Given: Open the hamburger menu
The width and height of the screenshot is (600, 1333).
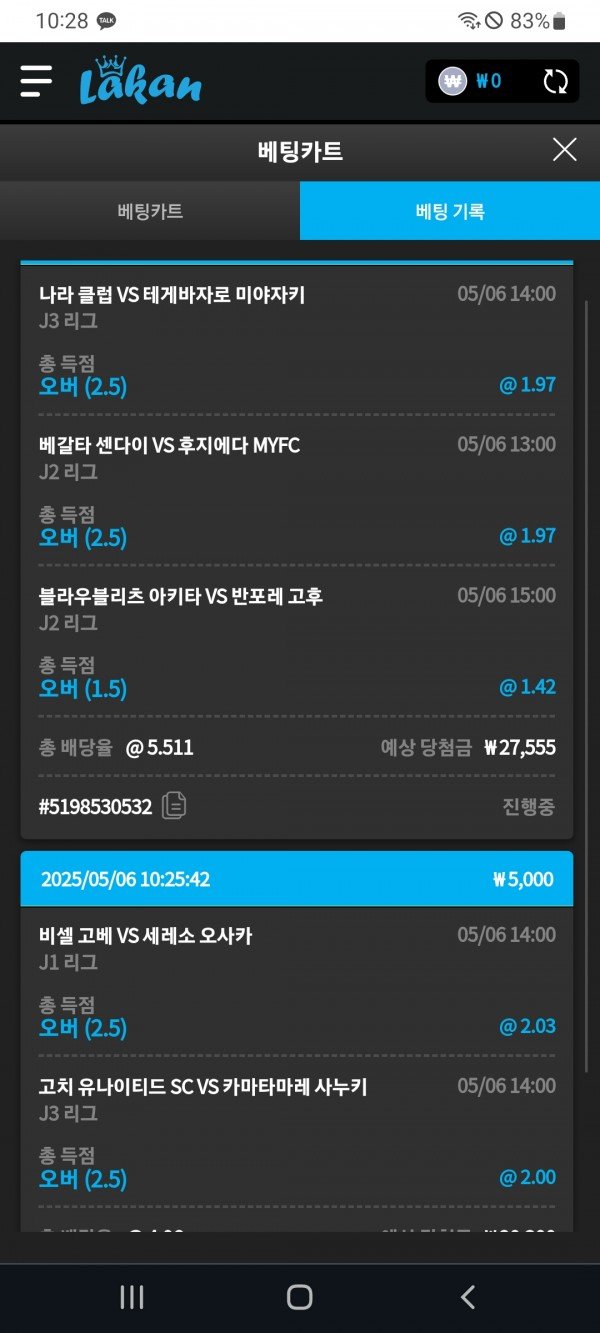Looking at the screenshot, I should 36,81.
